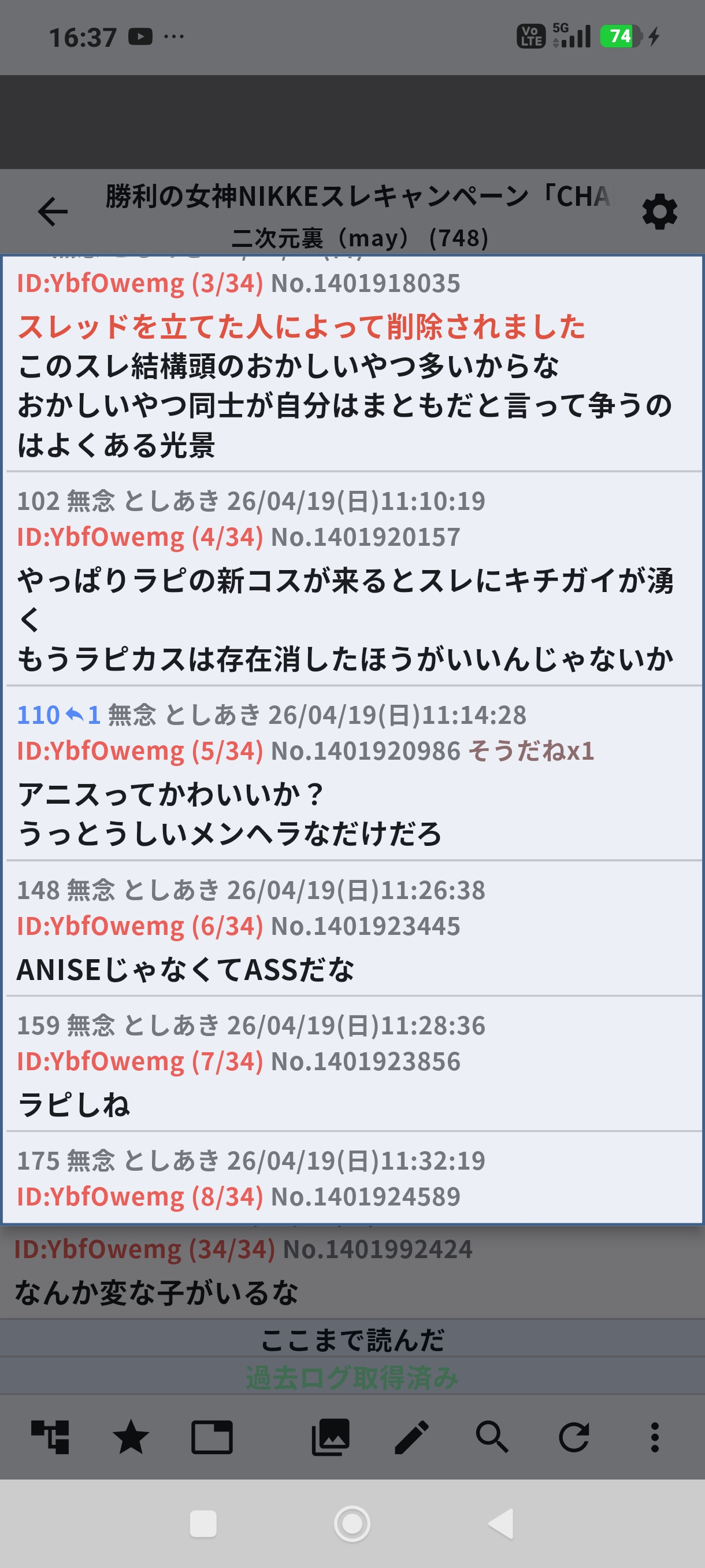
Task: Write a reply with the pencil icon
Action: (412, 1437)
